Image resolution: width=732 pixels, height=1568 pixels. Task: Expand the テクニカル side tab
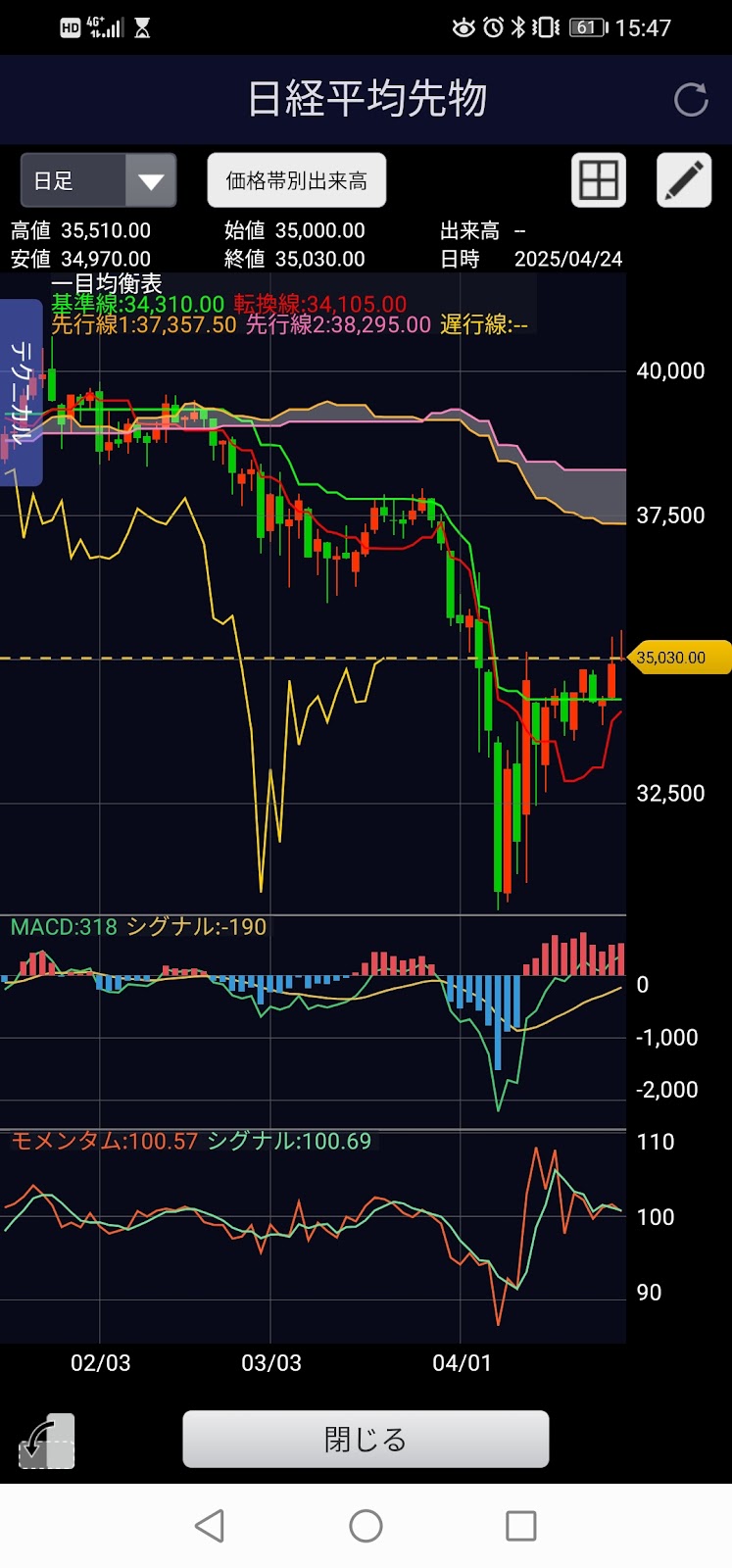click(20, 392)
